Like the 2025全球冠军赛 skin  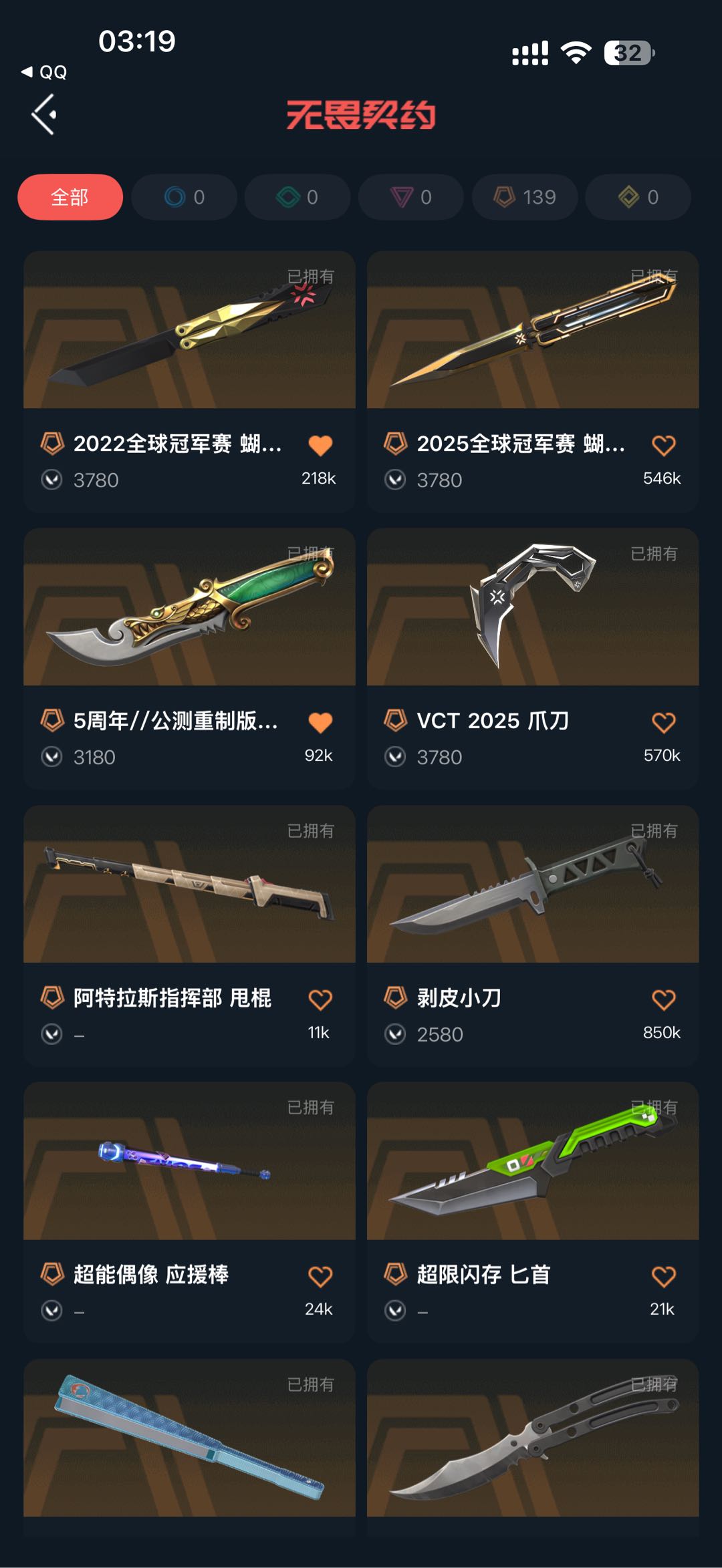[x=663, y=445]
